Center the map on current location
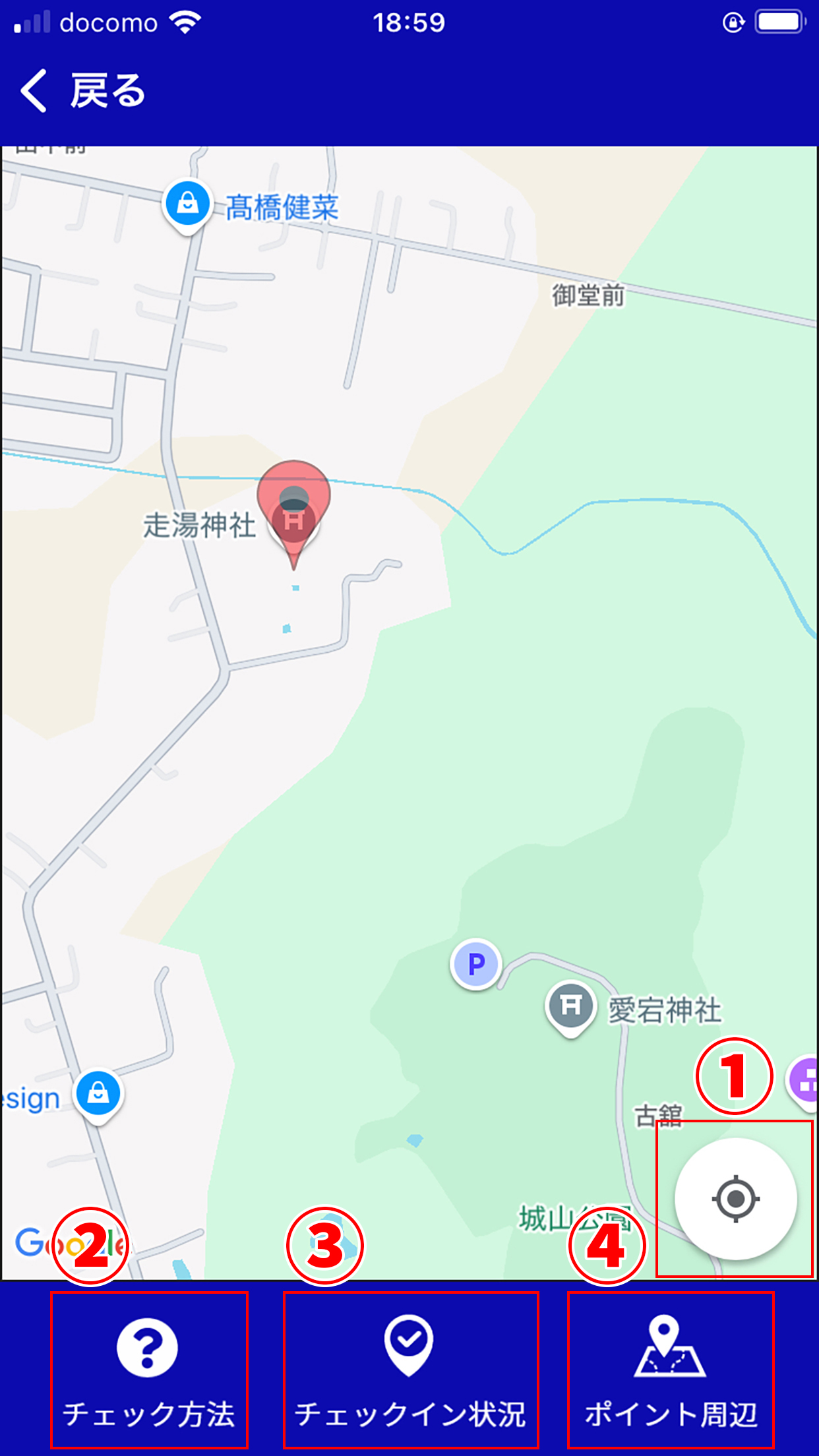The image size is (819, 1456). click(x=735, y=1198)
